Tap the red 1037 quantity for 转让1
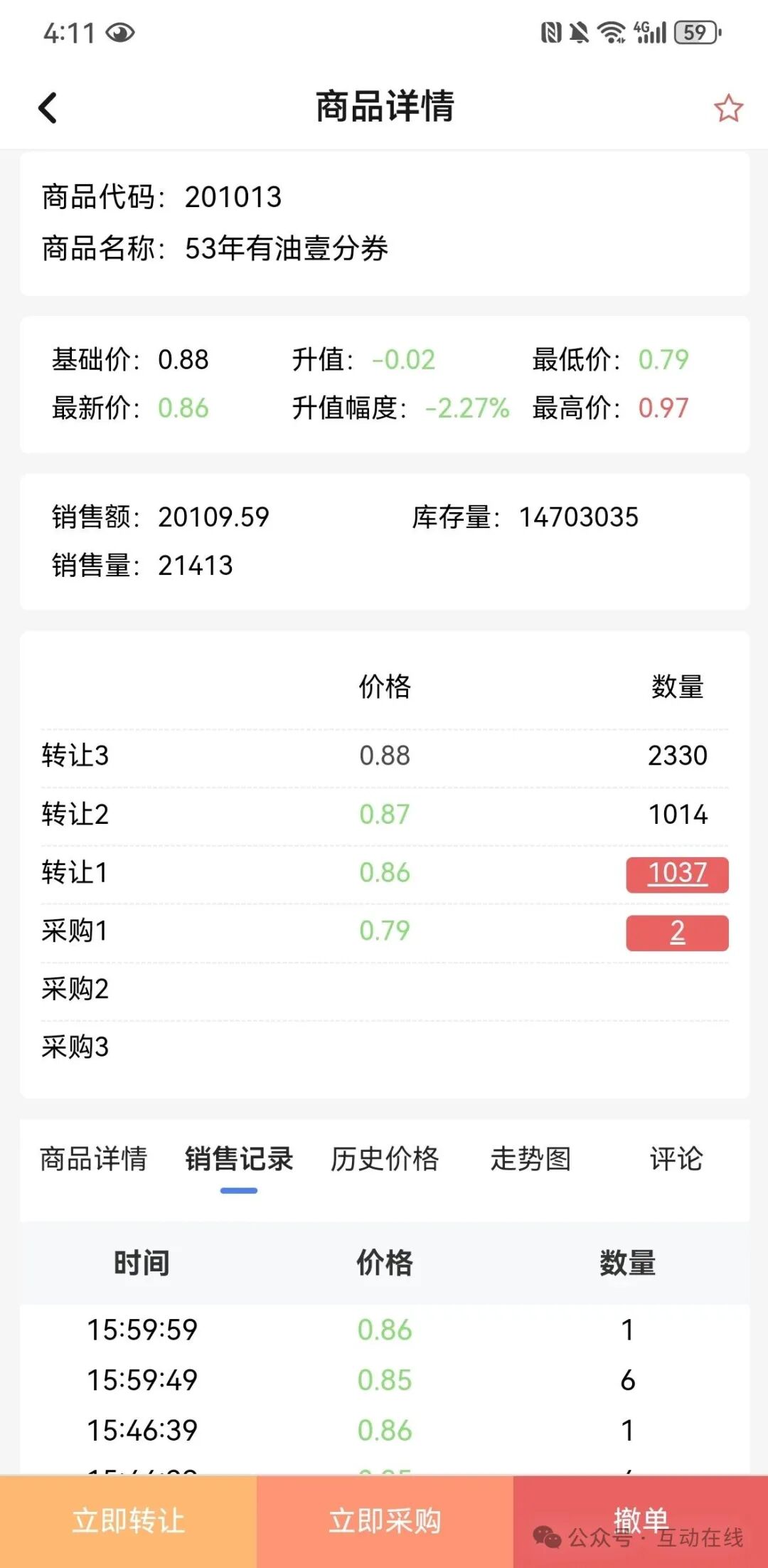This screenshot has width=768, height=1568. (x=677, y=874)
